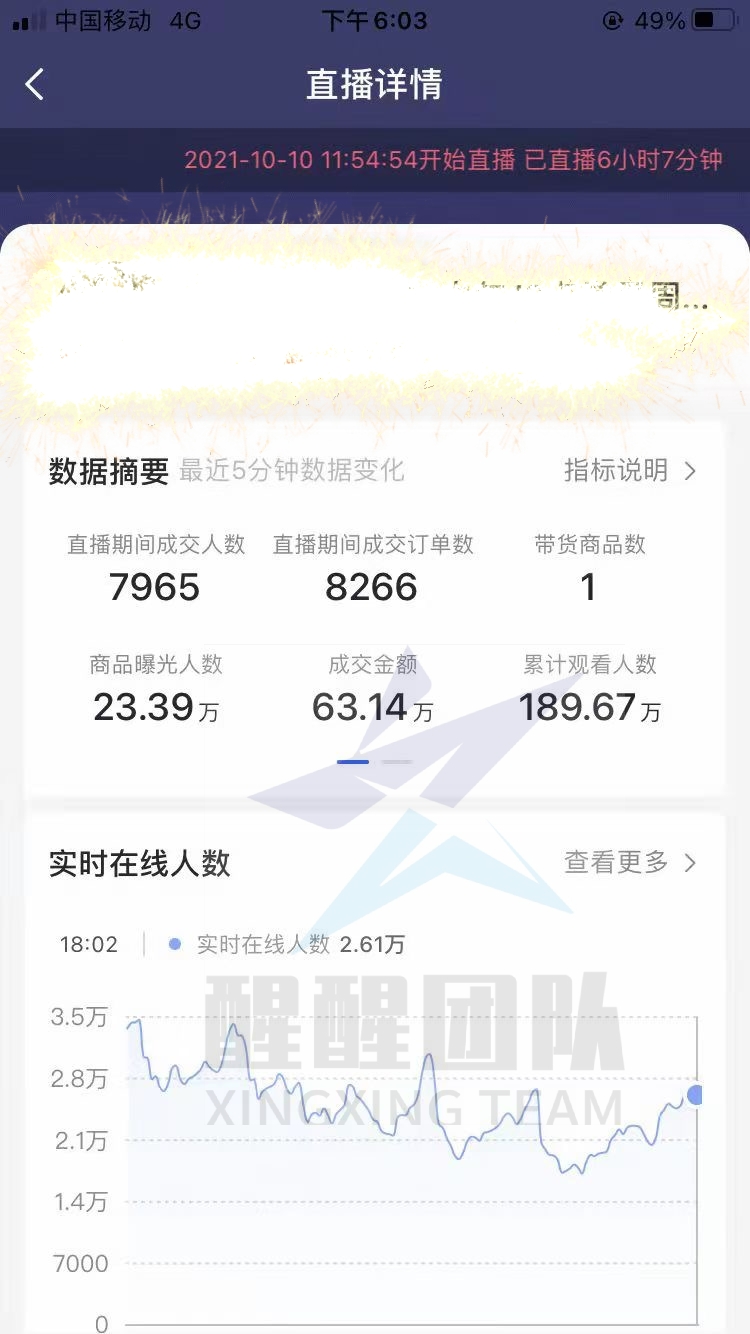This screenshot has height=1334, width=750.
Task: Open 查看更多 chevron next to 实时在线人数
Action: click(x=692, y=863)
